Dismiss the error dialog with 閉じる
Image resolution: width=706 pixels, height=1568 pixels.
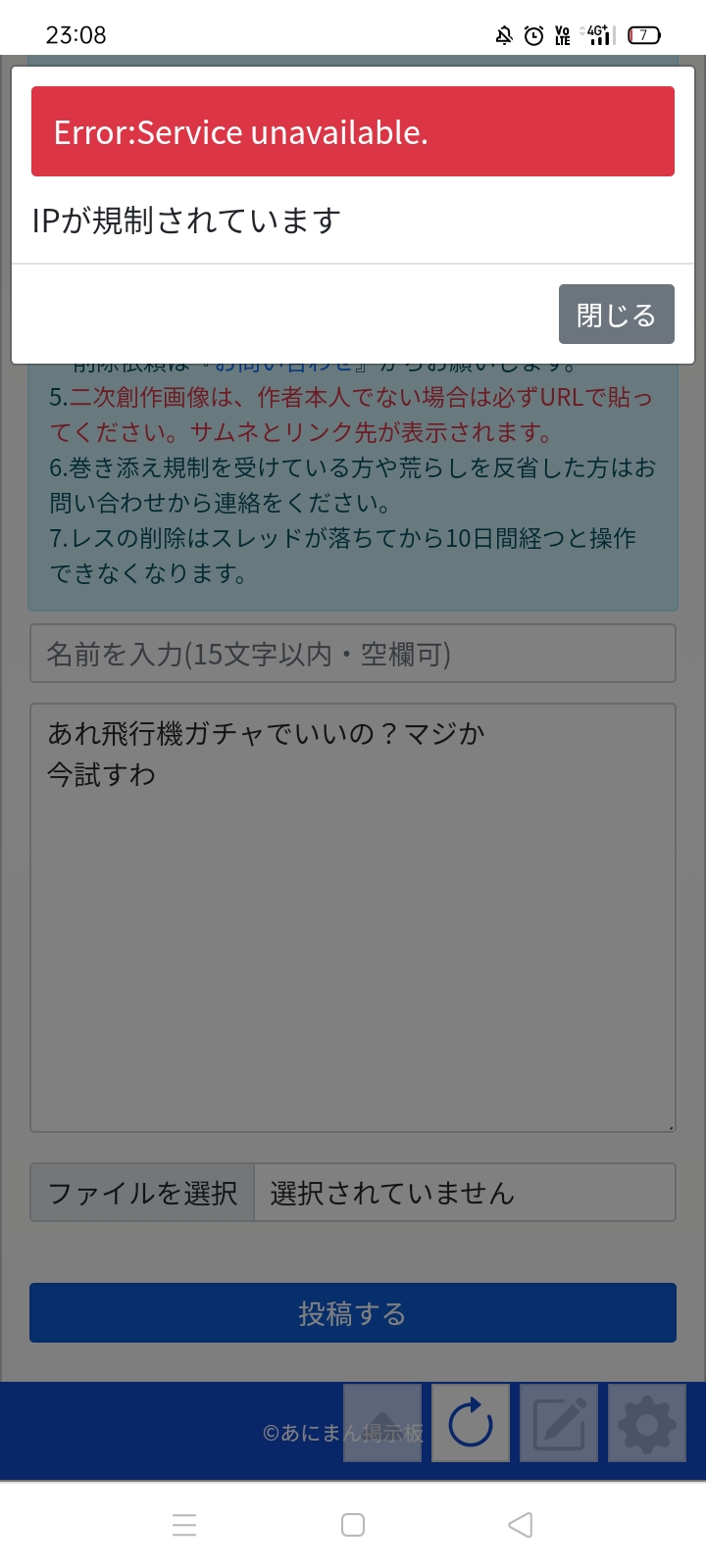616,315
